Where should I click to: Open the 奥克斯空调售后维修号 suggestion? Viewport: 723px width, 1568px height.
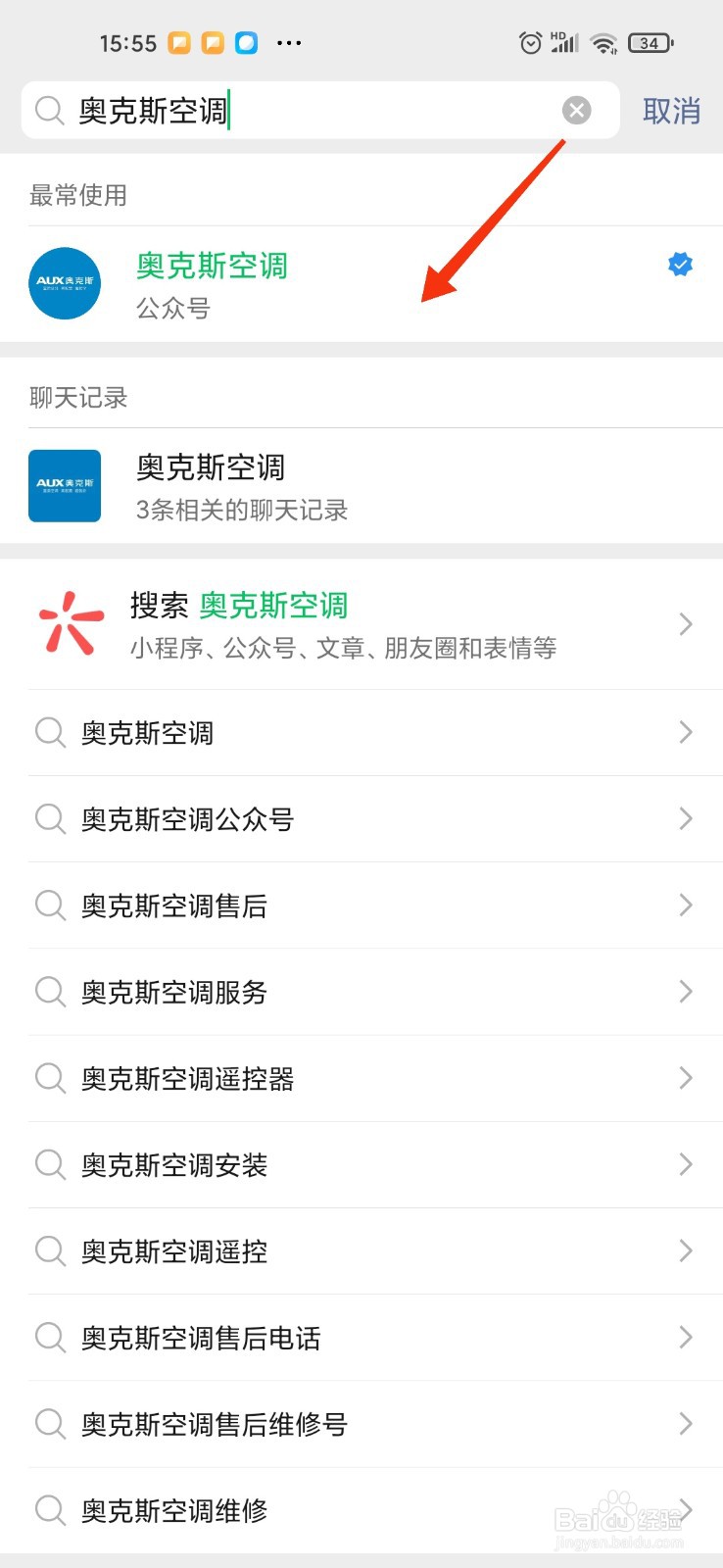361,1423
